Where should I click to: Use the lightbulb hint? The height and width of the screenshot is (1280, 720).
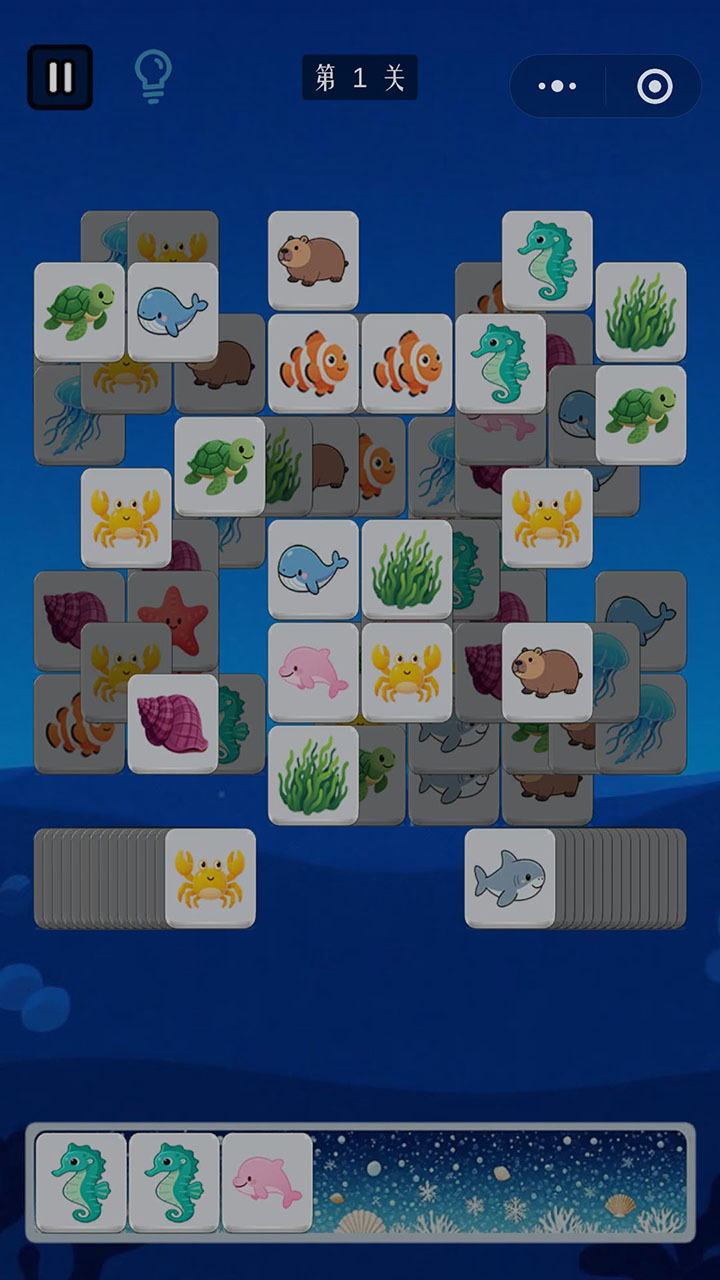click(x=153, y=77)
